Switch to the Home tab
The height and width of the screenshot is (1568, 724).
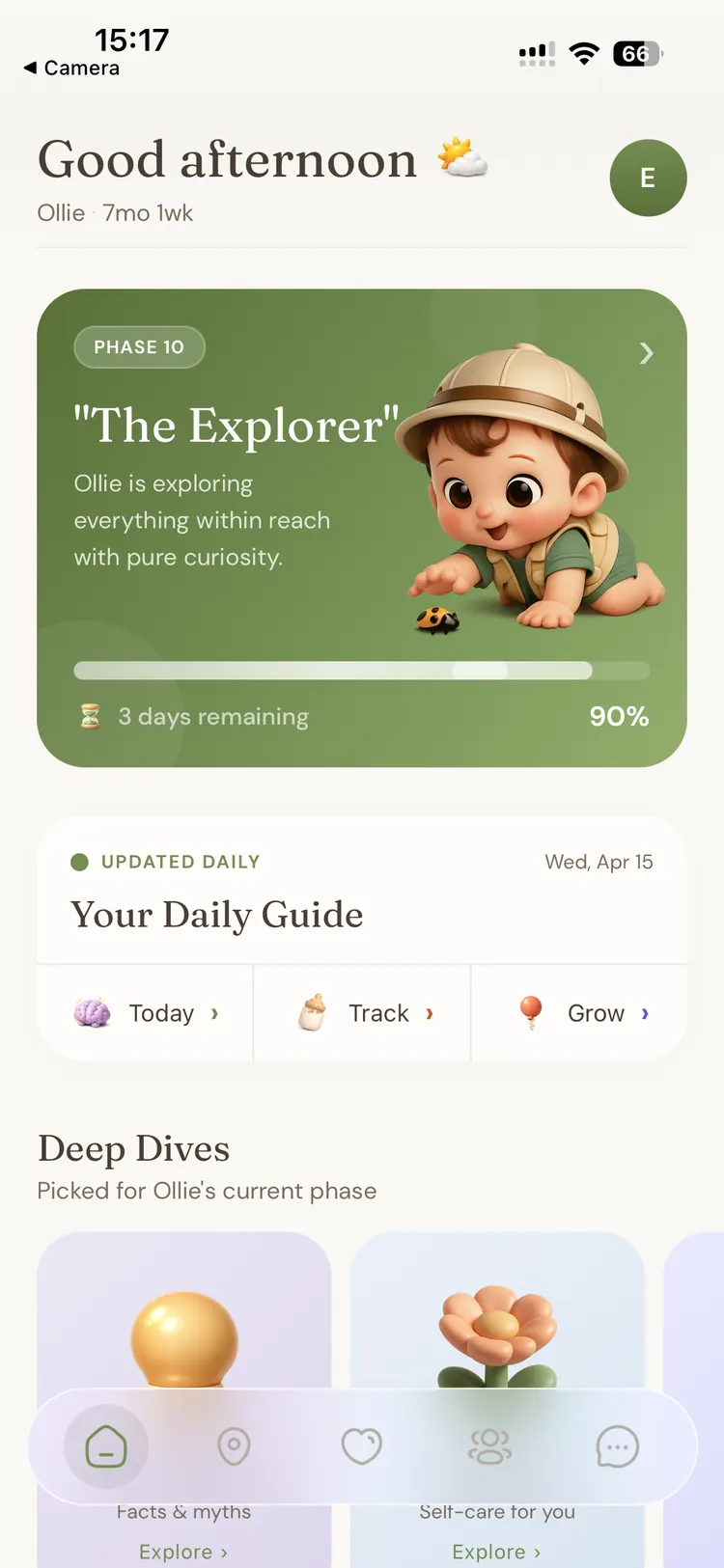click(x=106, y=1446)
